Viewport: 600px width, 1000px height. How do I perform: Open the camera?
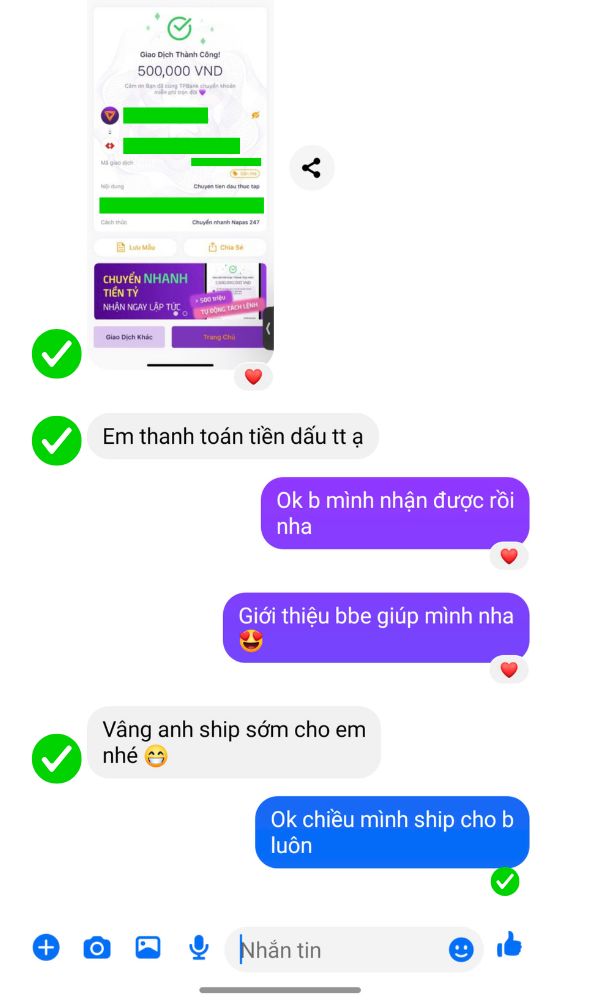click(x=97, y=947)
